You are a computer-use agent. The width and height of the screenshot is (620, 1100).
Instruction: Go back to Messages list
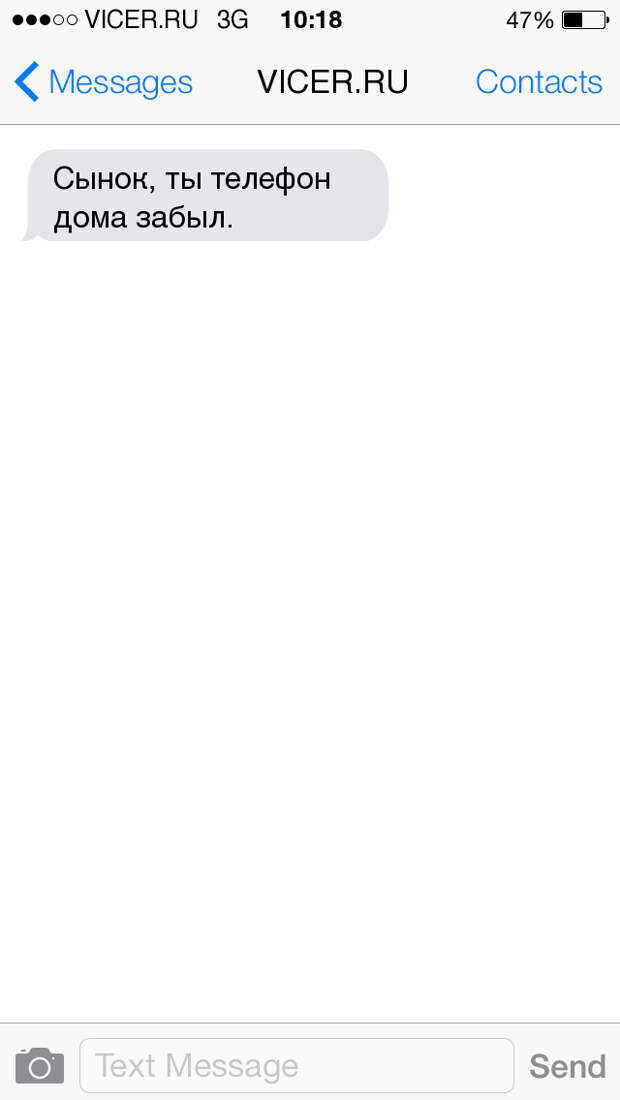[x=103, y=82]
